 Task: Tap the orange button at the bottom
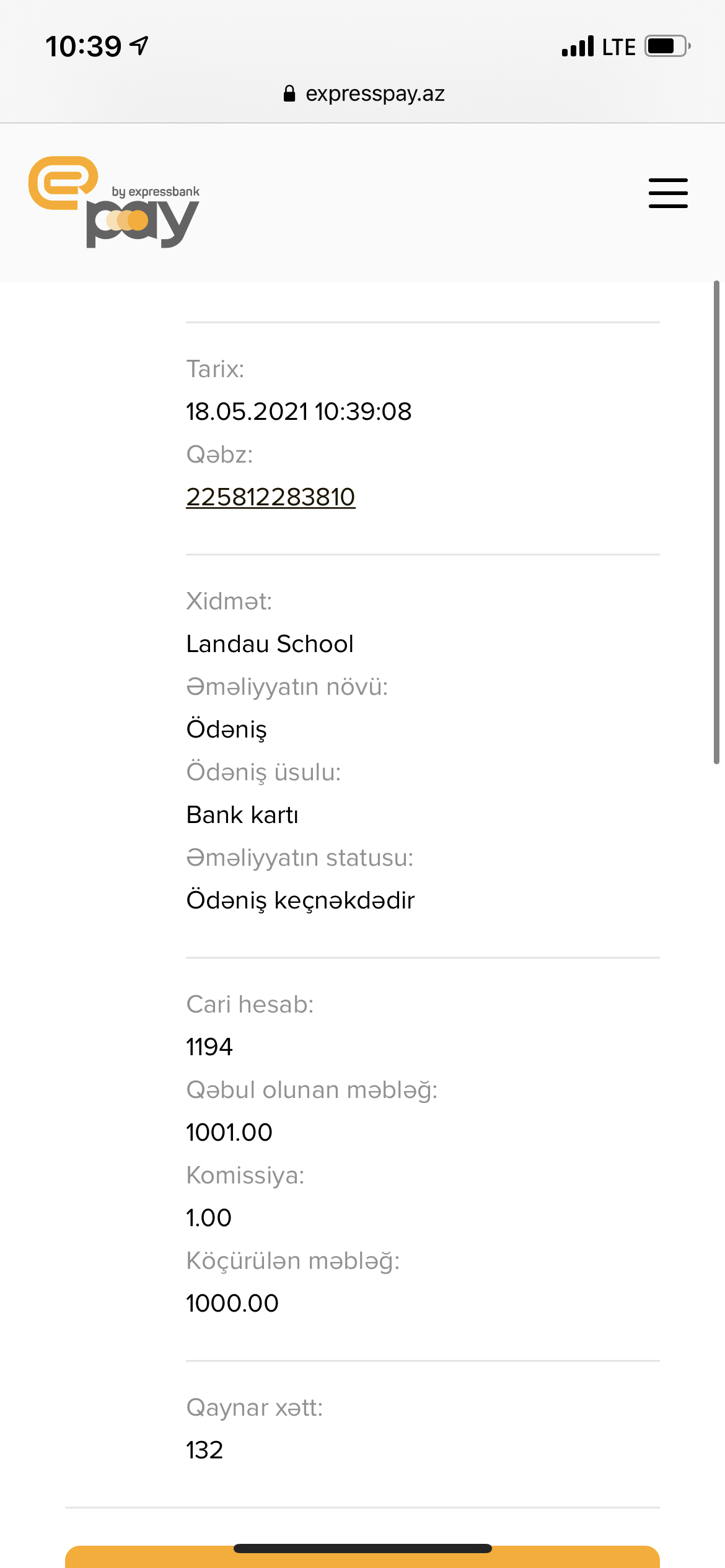point(362,1556)
